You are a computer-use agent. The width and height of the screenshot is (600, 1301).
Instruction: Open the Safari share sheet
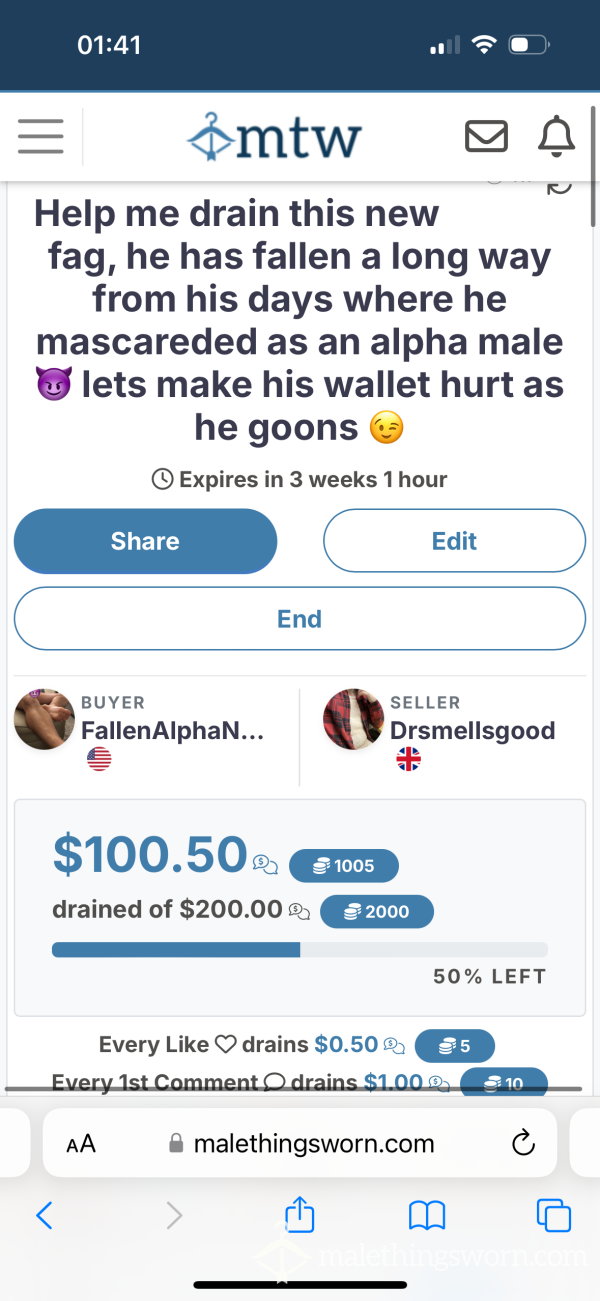300,1213
